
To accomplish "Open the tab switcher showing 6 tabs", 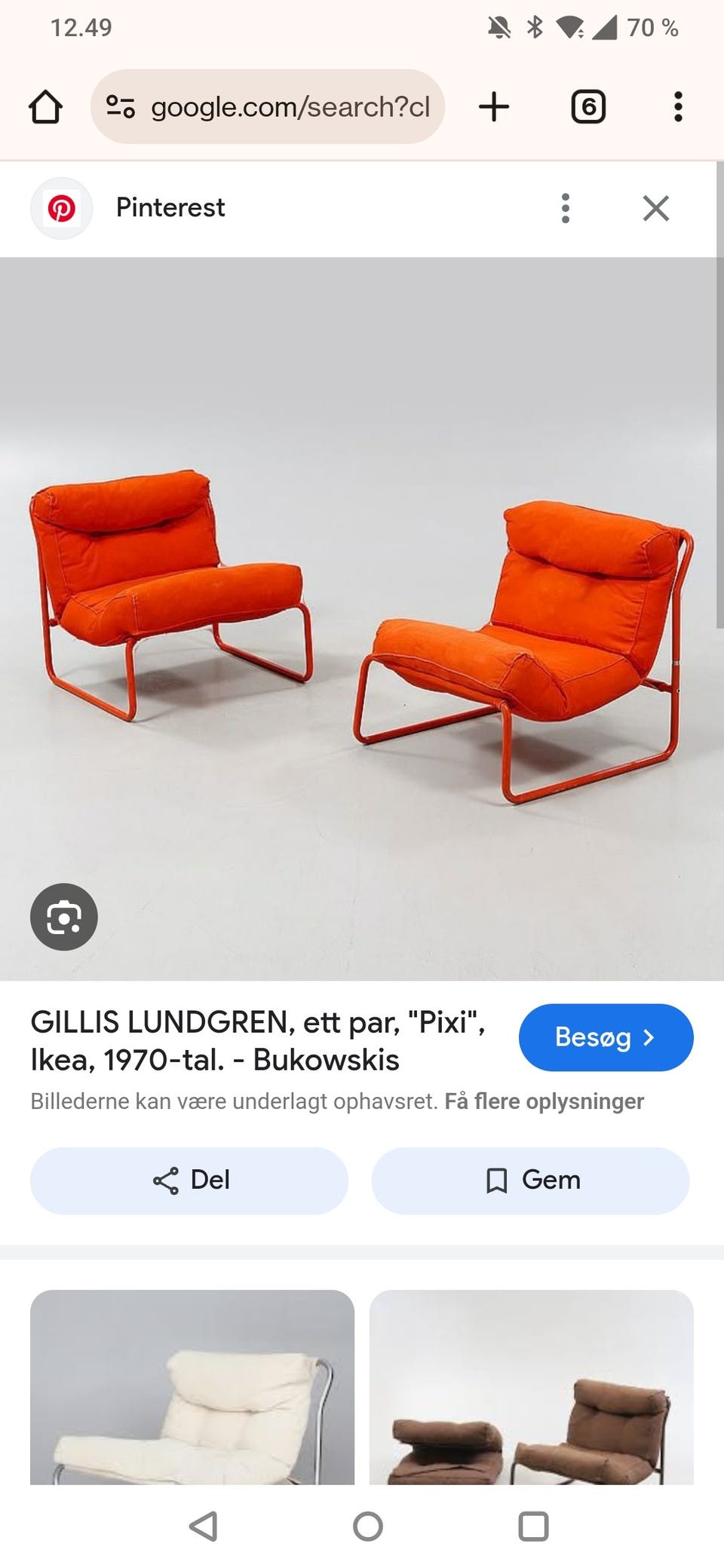I will coord(587,106).
